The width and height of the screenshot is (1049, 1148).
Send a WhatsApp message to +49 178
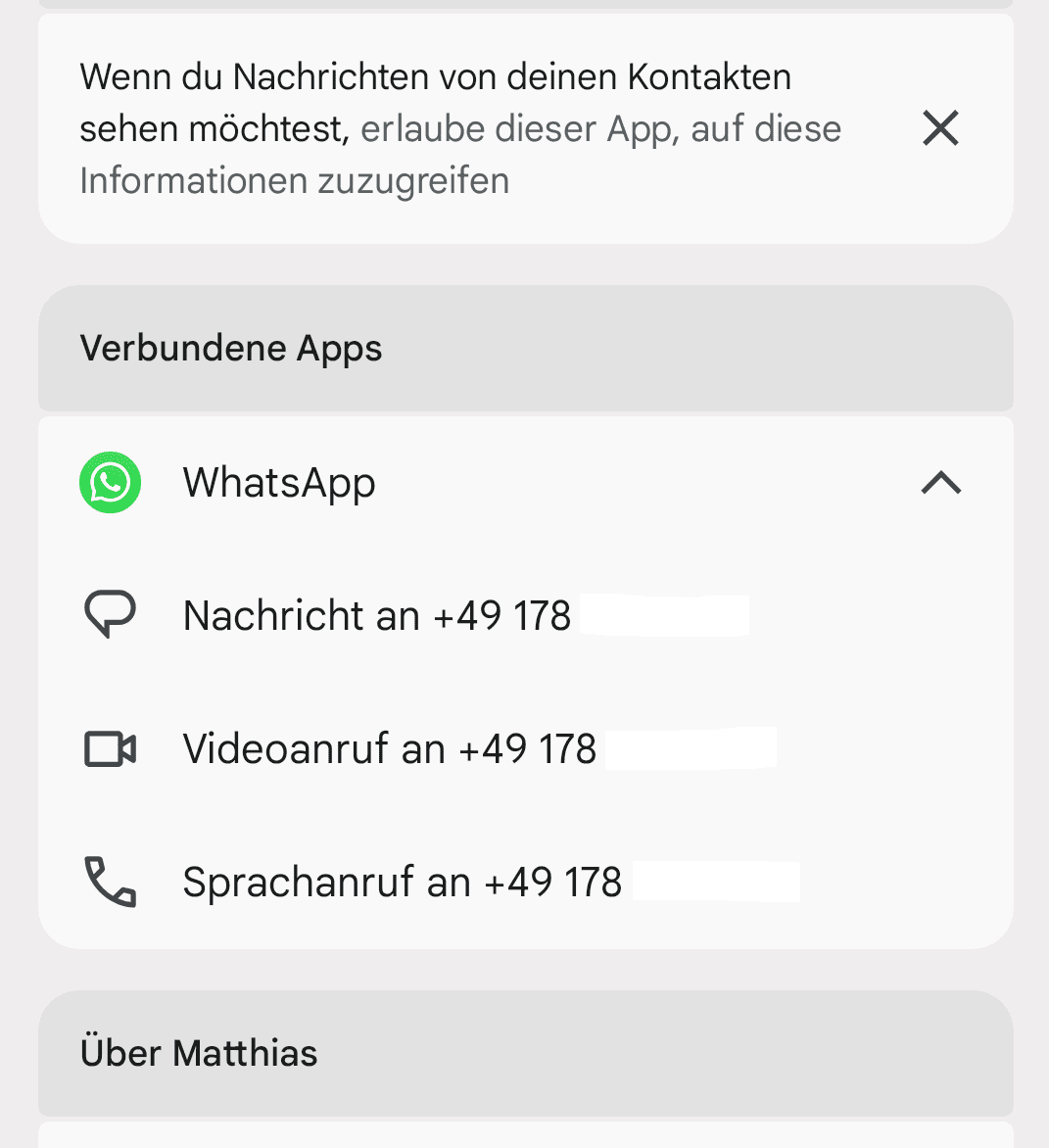[377, 616]
